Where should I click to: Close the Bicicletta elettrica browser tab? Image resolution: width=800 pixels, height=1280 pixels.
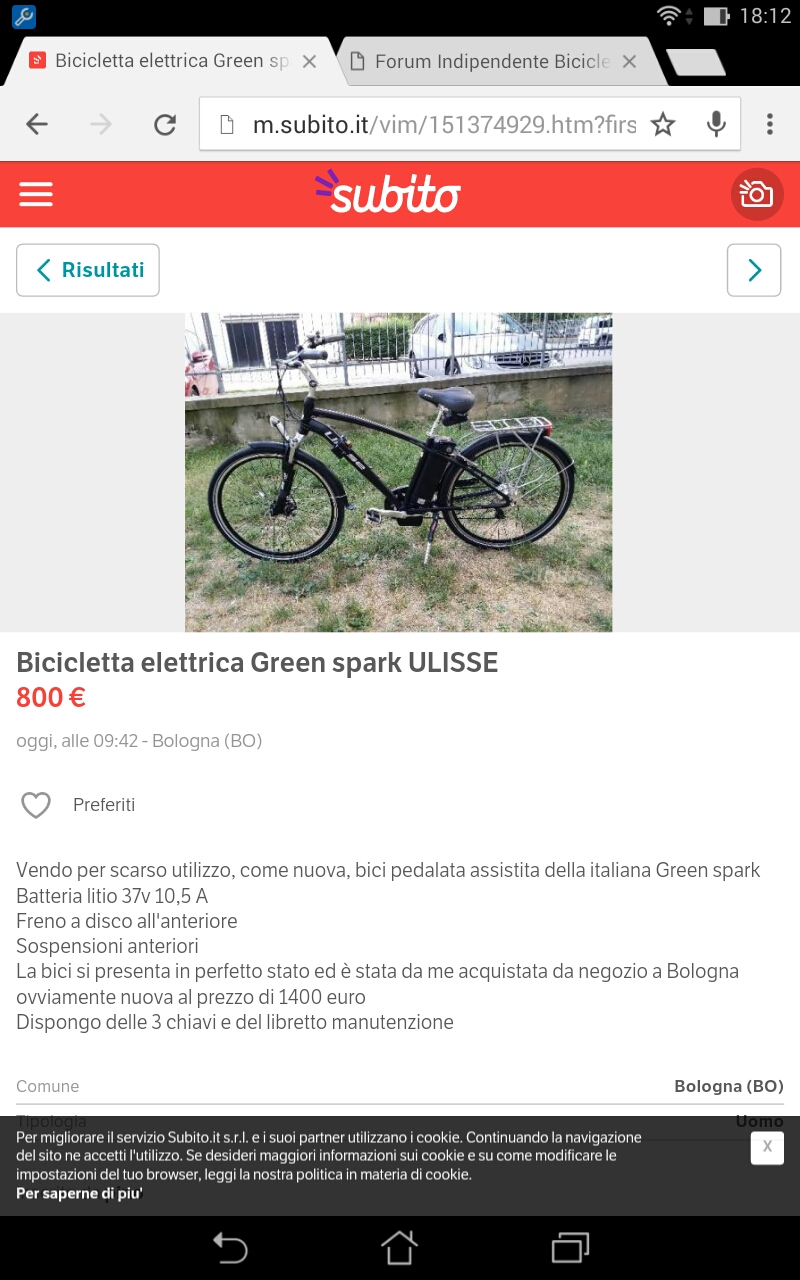coord(309,61)
